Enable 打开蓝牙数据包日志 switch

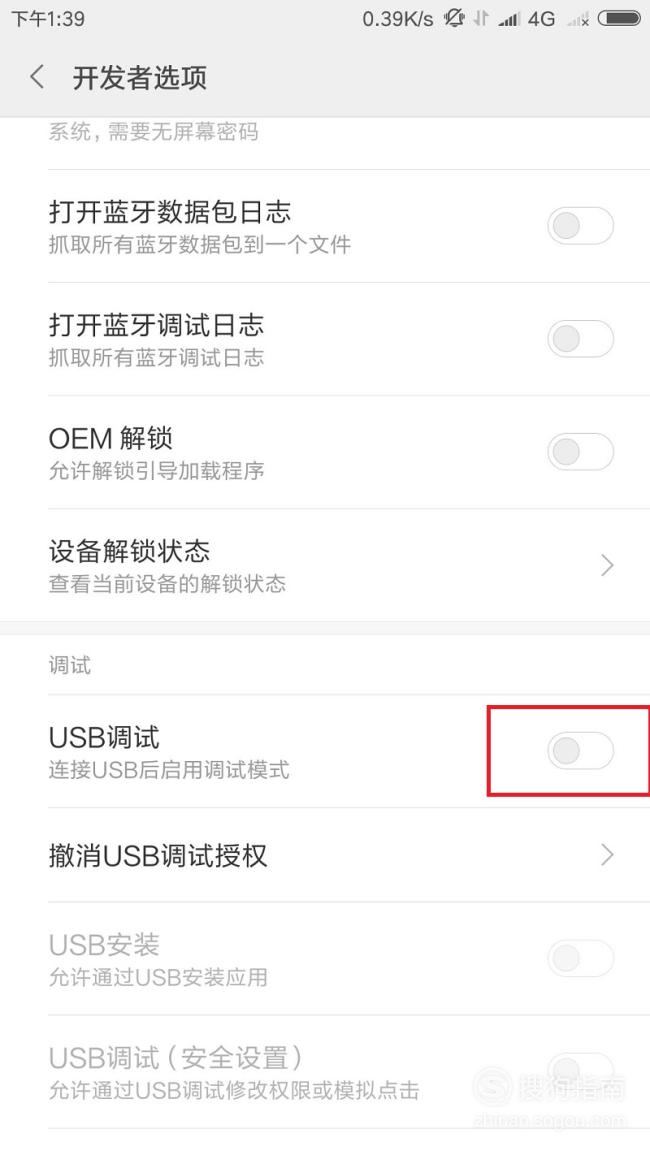point(580,225)
